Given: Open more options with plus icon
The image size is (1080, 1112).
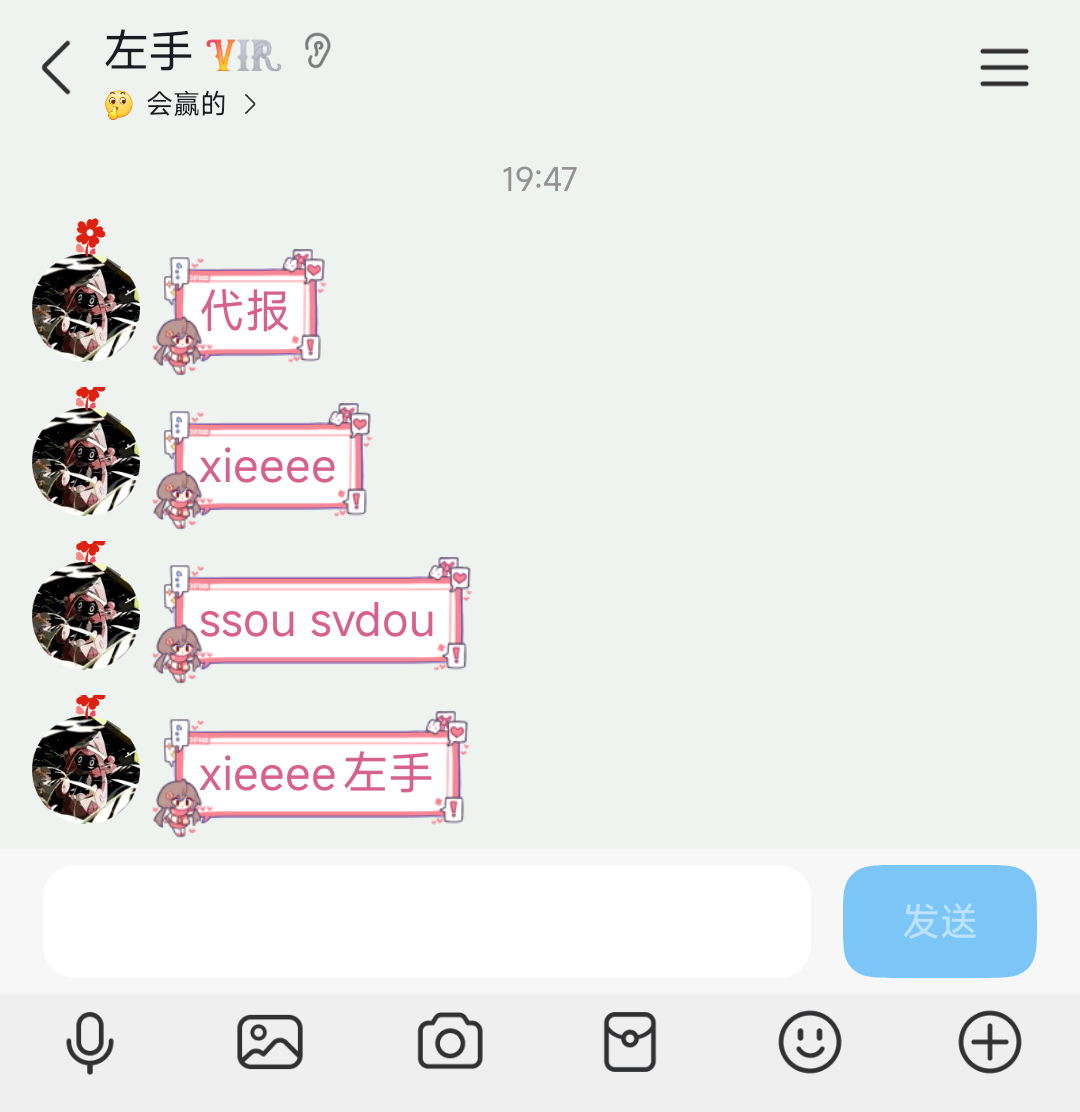Looking at the screenshot, I should (989, 1042).
